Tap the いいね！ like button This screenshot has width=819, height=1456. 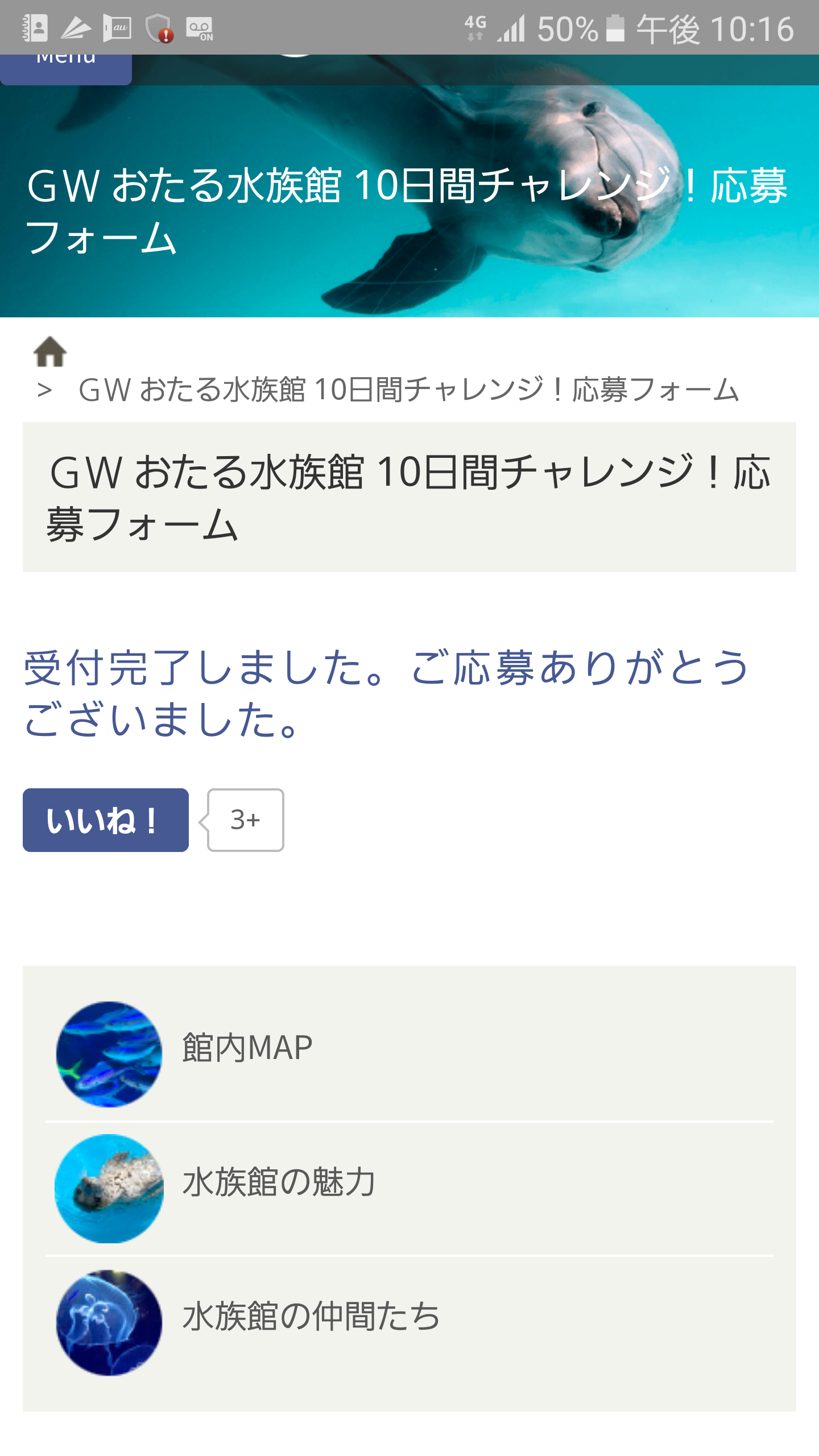coord(106,820)
